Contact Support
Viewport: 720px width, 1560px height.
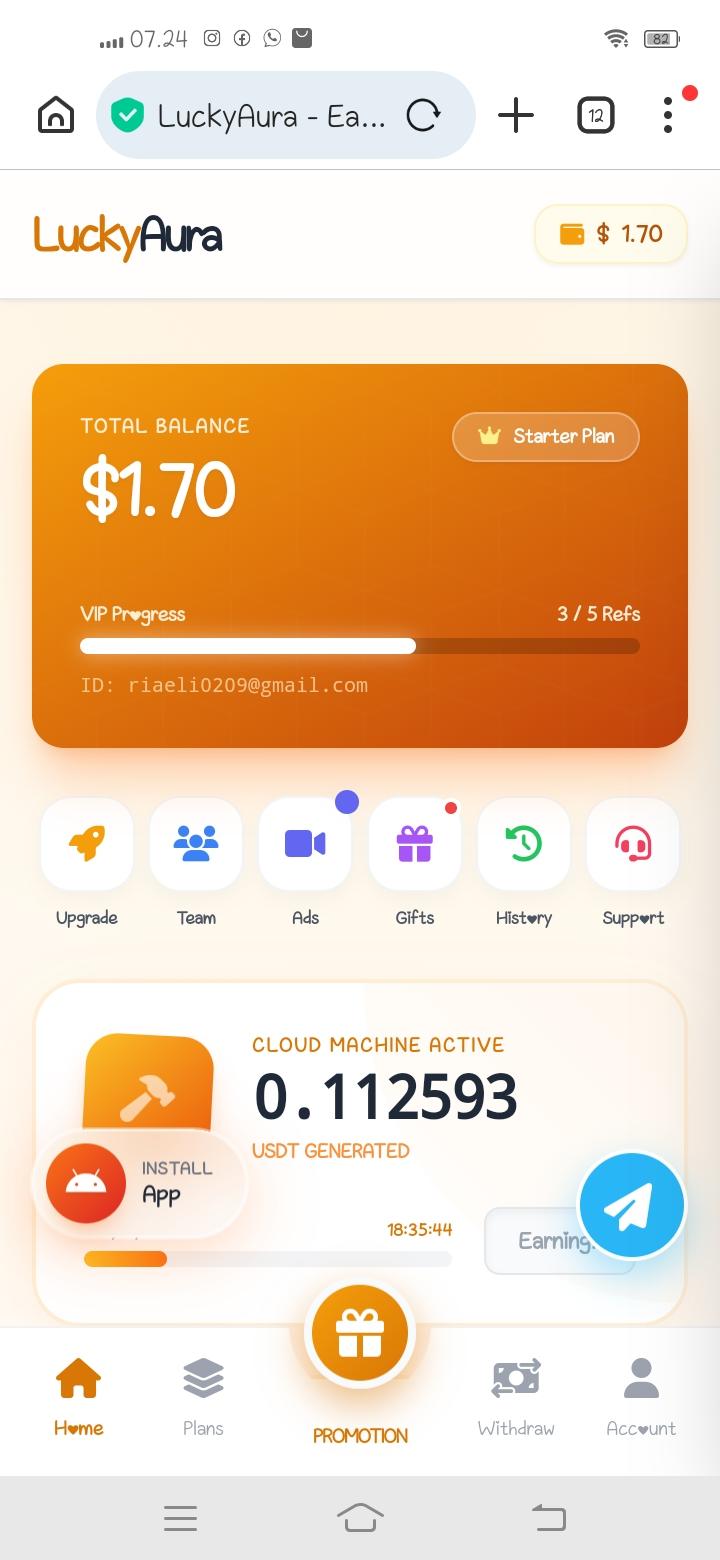(633, 845)
